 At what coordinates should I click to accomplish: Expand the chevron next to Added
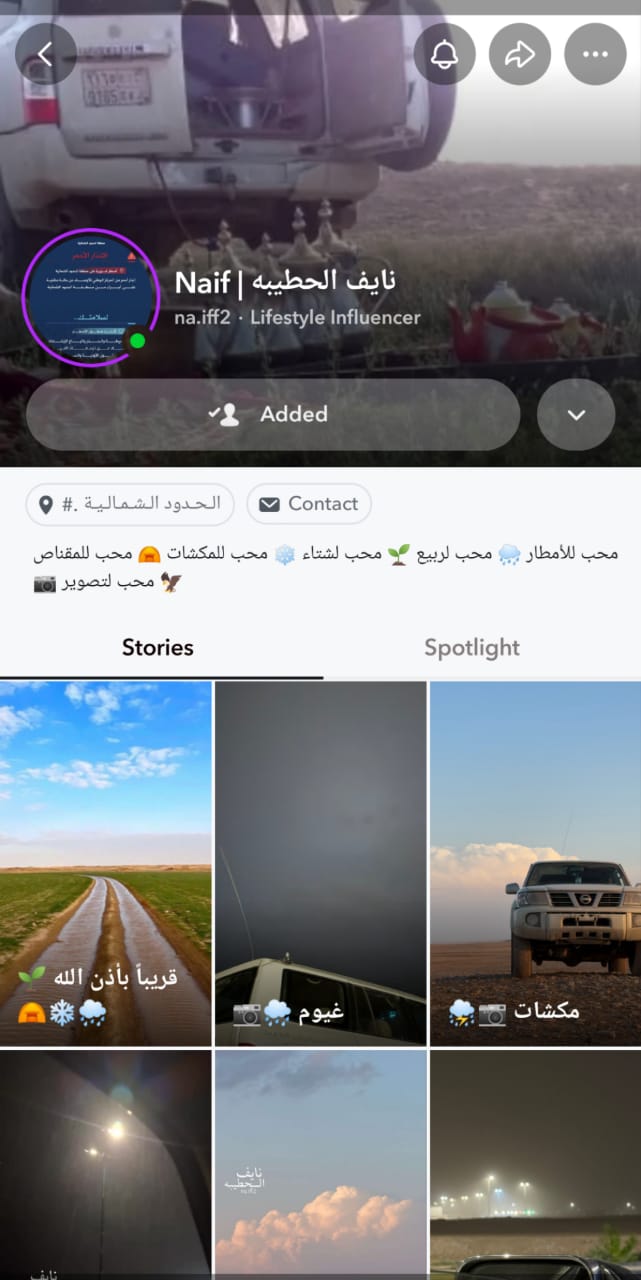tap(576, 414)
